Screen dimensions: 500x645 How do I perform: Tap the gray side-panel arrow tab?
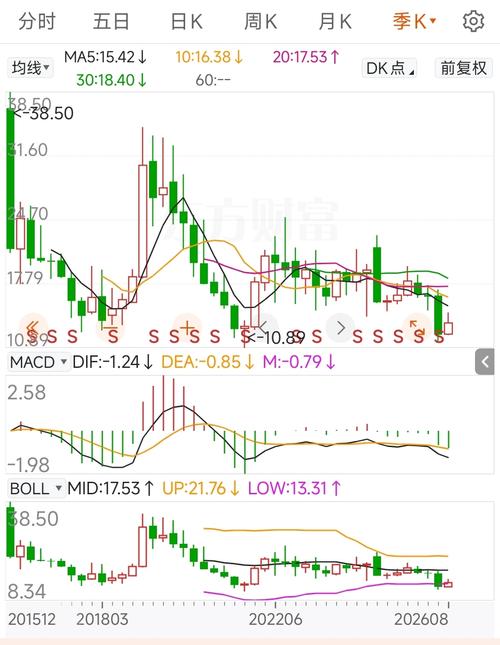coord(485,362)
